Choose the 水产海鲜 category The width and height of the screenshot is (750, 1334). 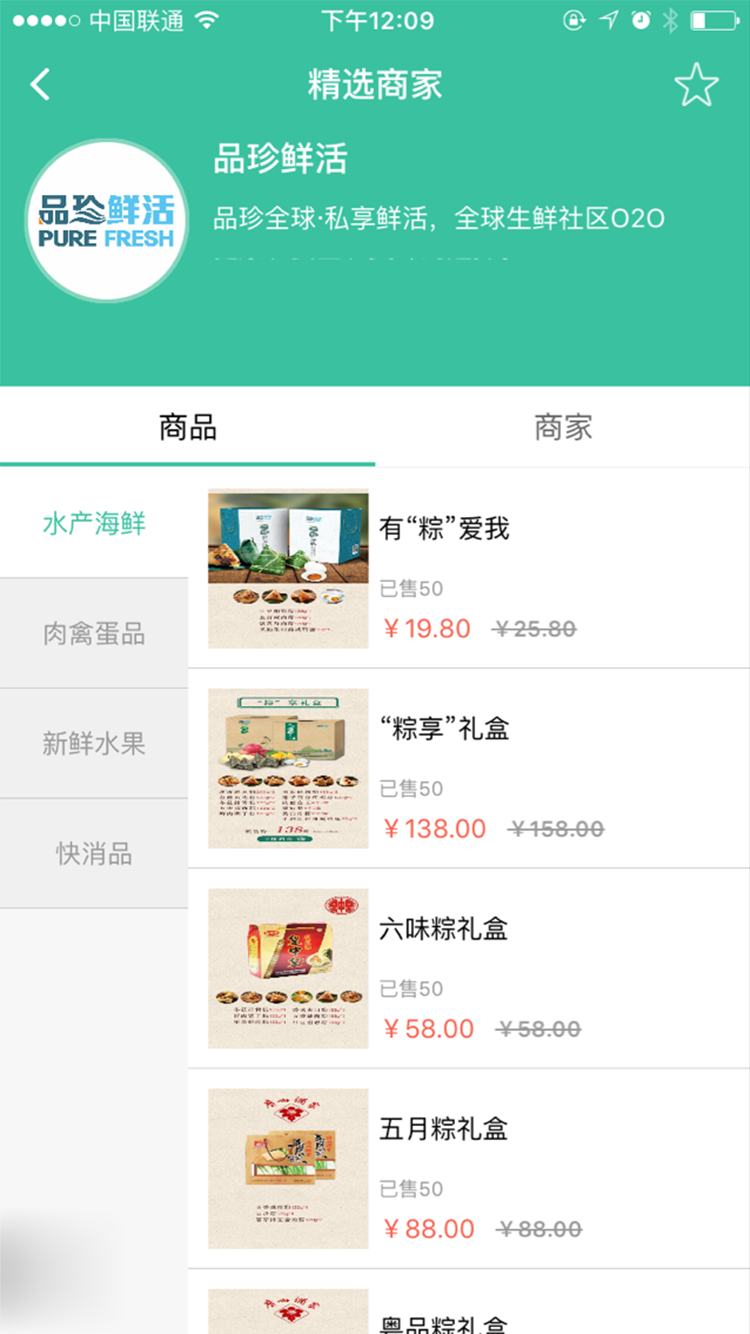pyautogui.click(x=94, y=523)
